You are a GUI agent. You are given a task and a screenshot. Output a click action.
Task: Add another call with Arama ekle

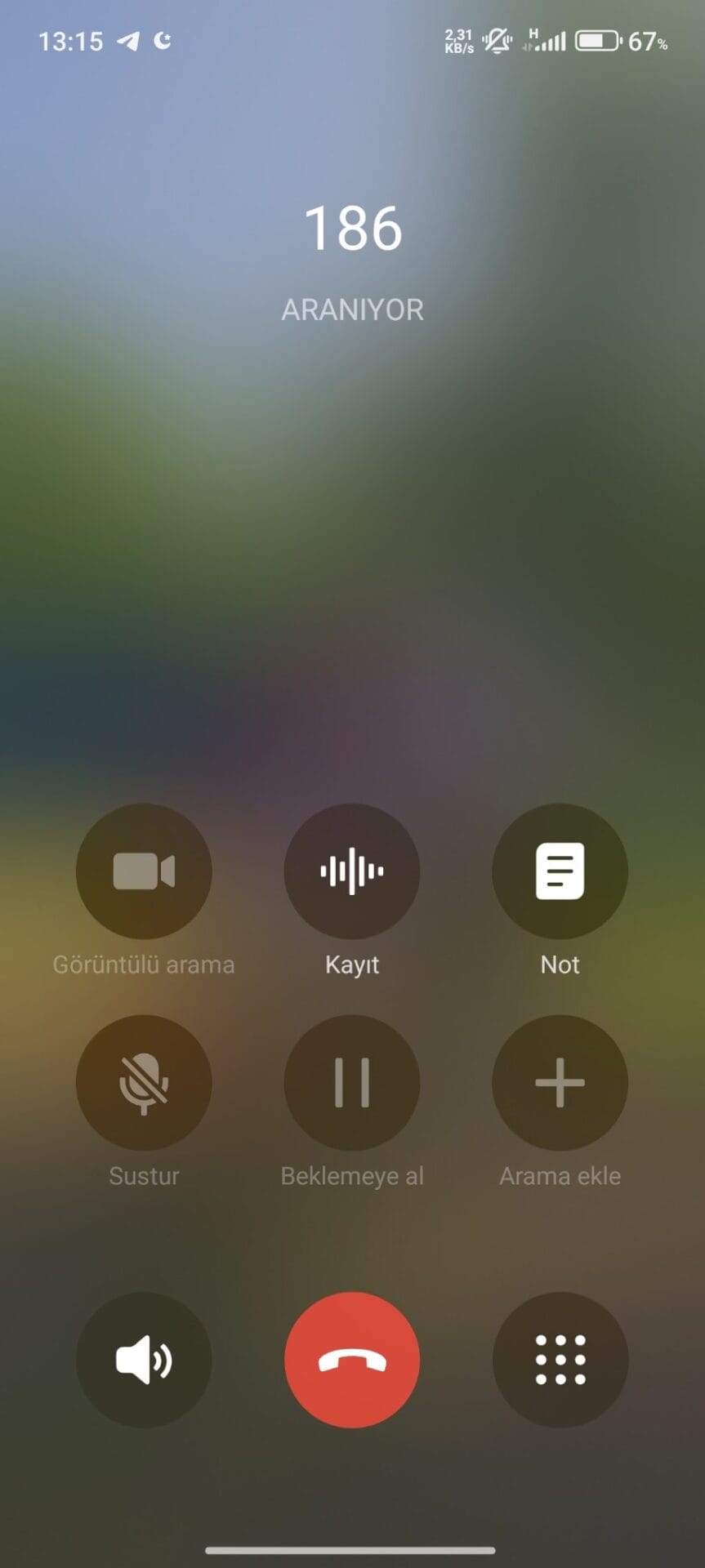coord(560,1083)
